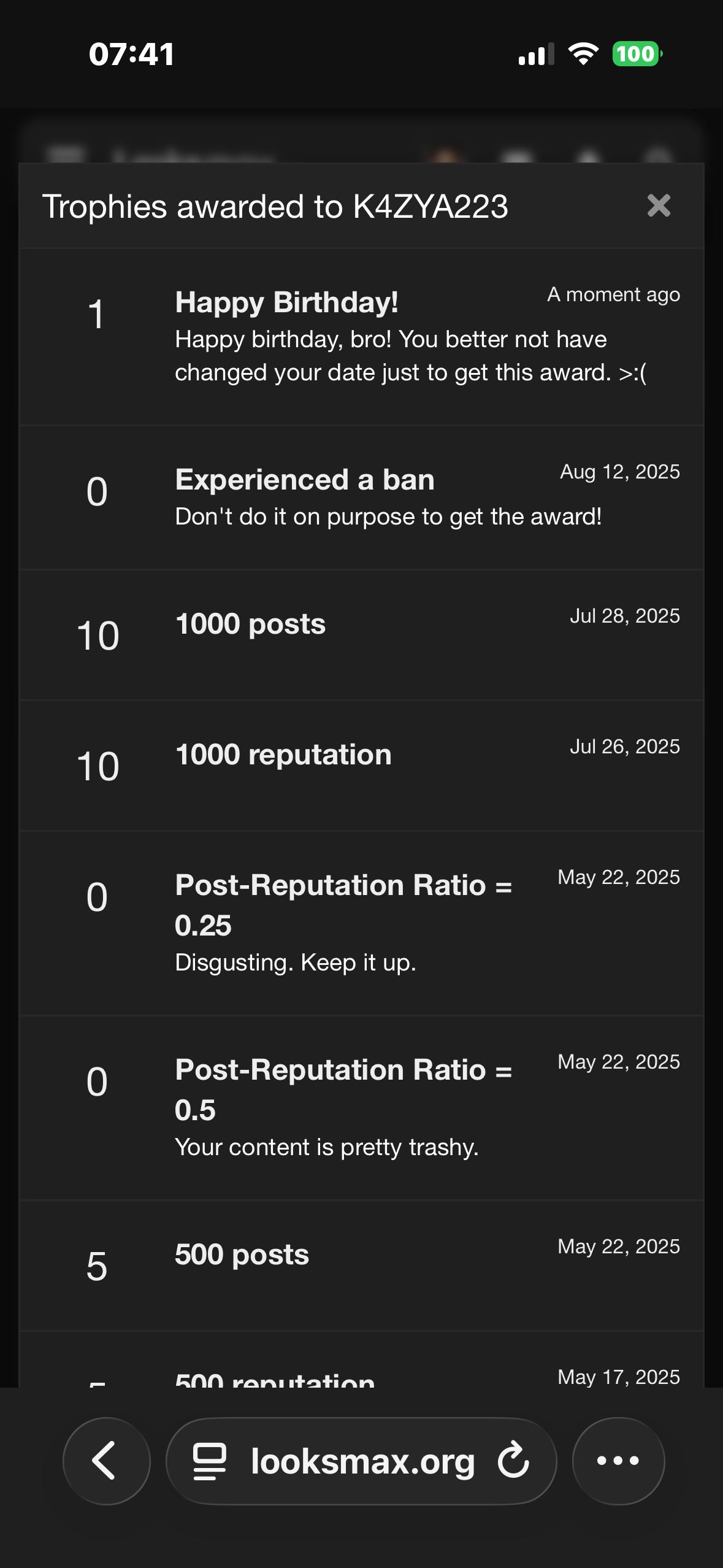
Task: Reload the looksmax.org page
Action: tap(513, 1461)
